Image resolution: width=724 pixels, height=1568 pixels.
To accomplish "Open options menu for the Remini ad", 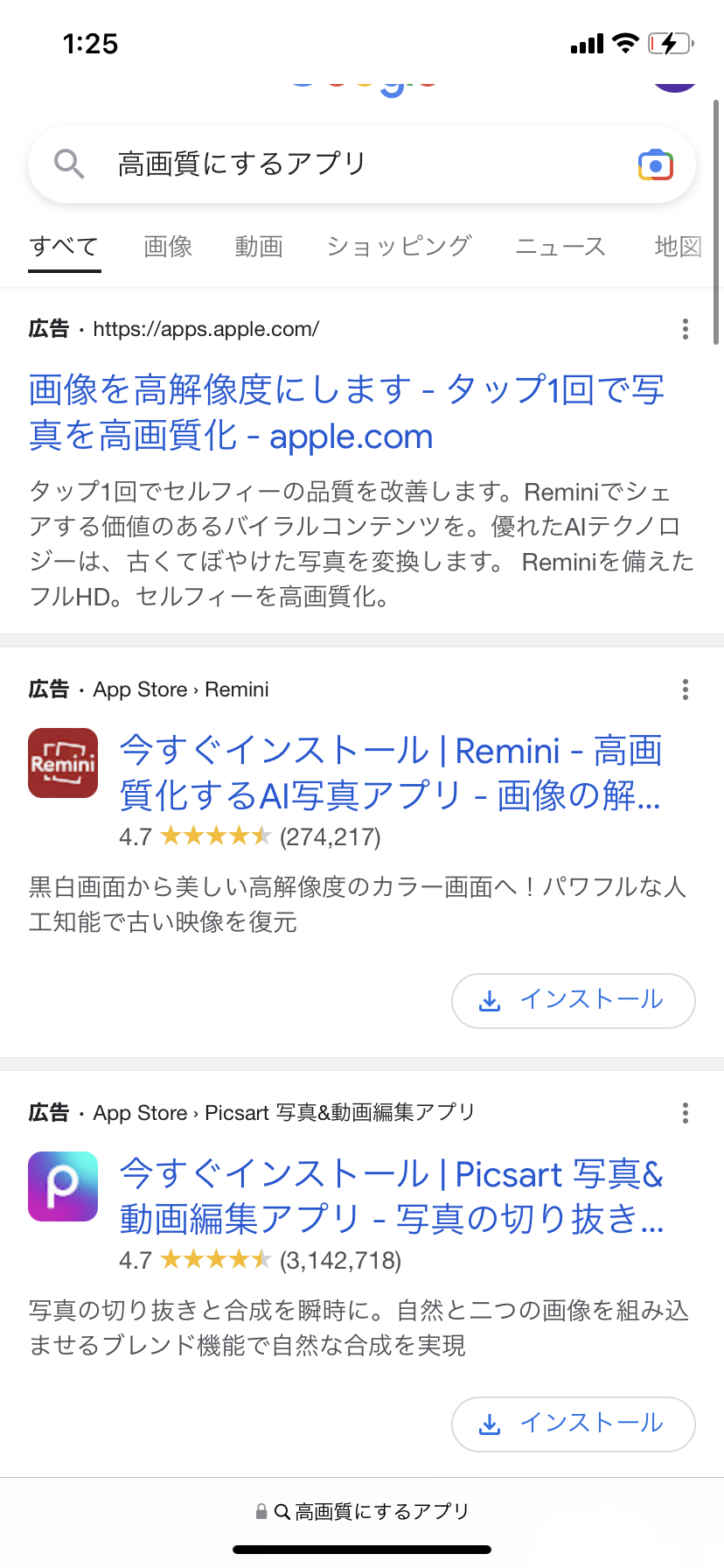I will pyautogui.click(x=686, y=689).
